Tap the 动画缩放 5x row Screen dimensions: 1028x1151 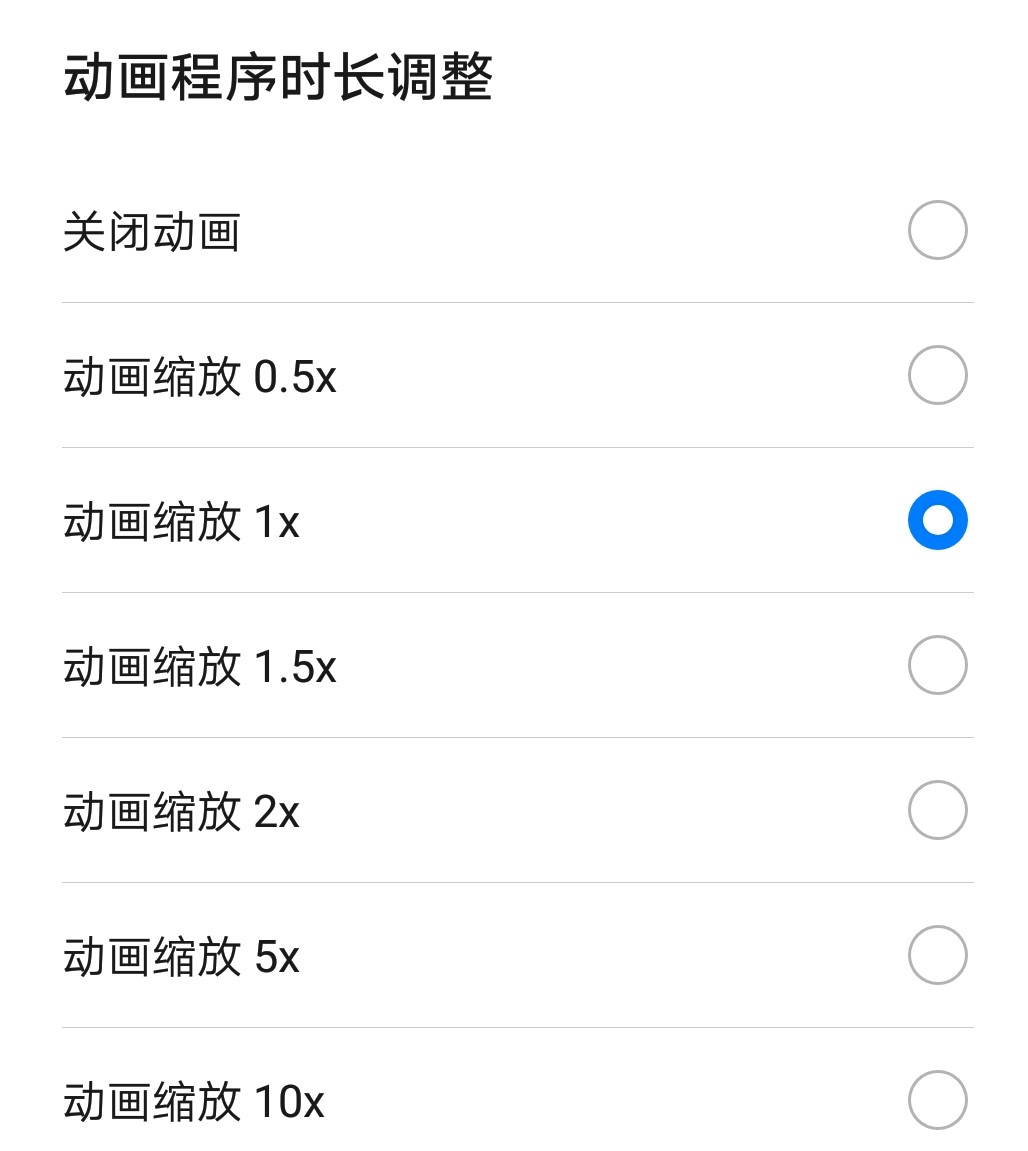coord(500,955)
